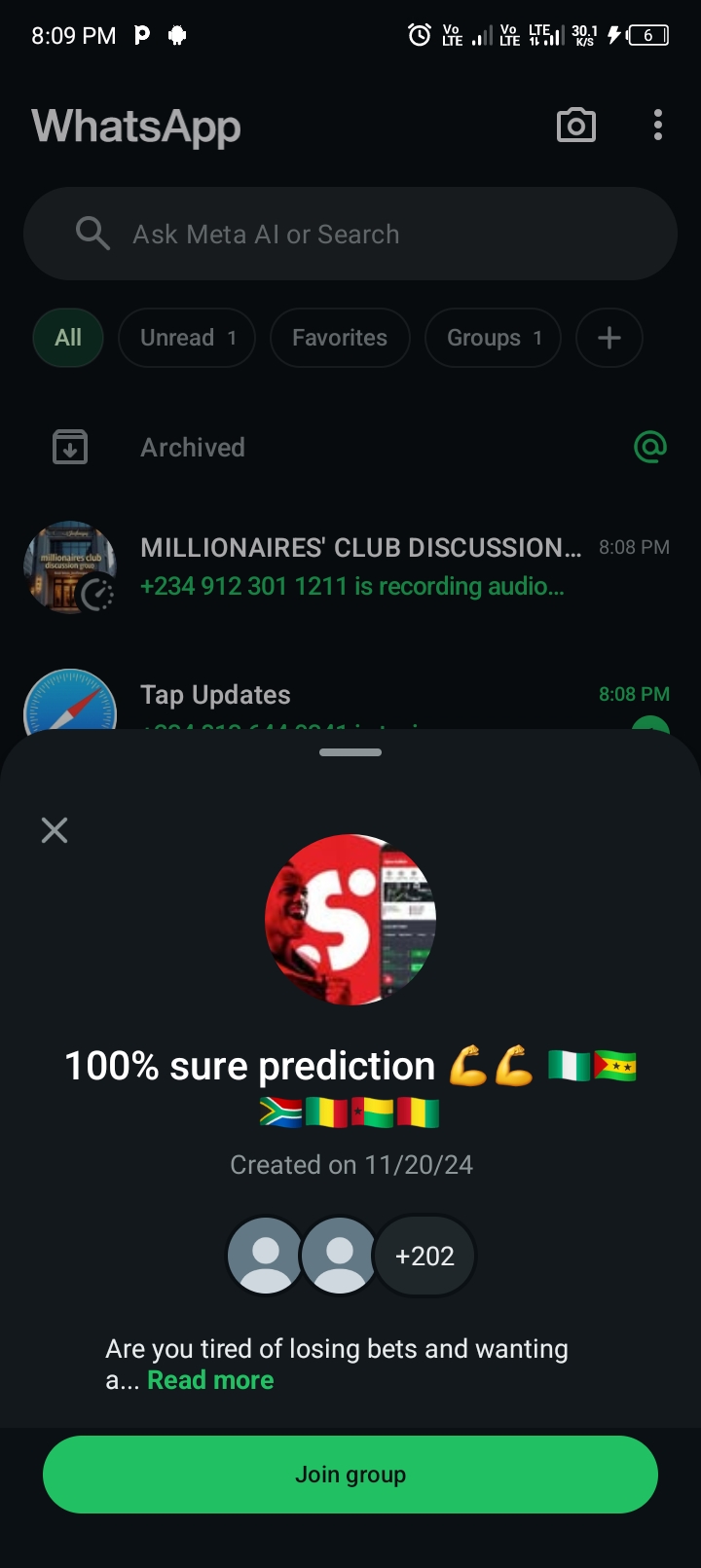701x1568 pixels.
Task: View the +202 group members
Action: click(x=424, y=1256)
